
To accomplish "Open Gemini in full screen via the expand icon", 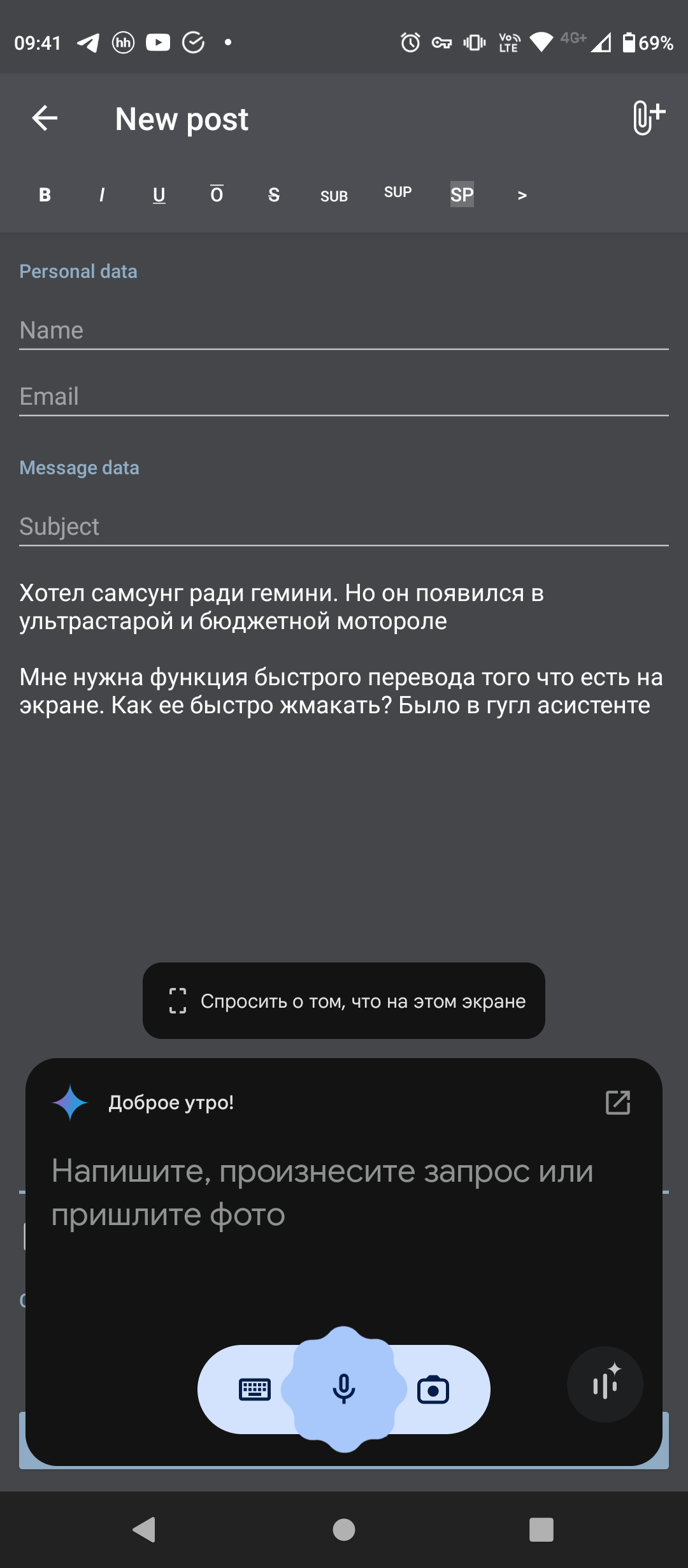I will pos(617,1102).
